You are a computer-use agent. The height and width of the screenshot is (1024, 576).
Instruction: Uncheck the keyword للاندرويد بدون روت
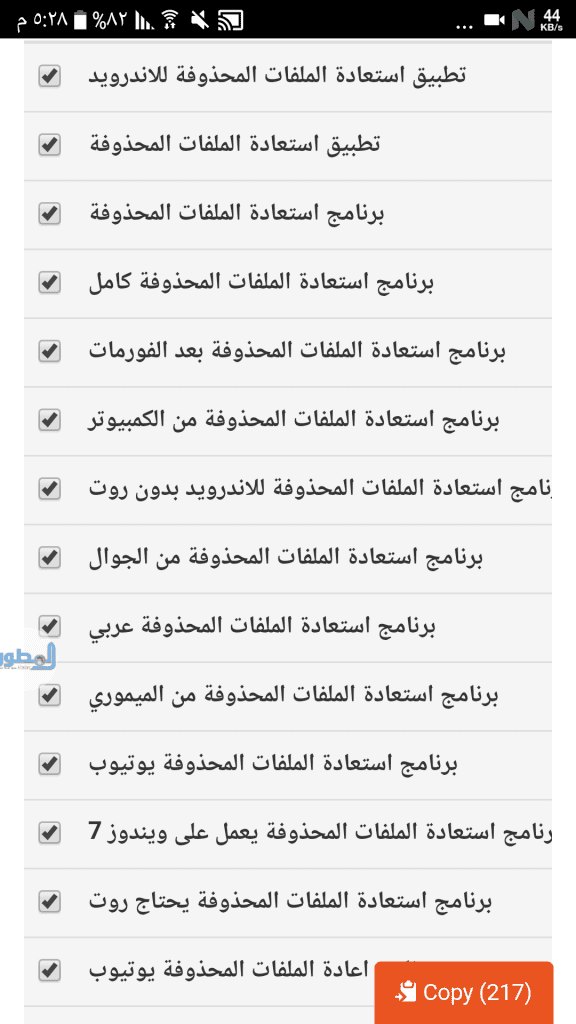coord(50,489)
